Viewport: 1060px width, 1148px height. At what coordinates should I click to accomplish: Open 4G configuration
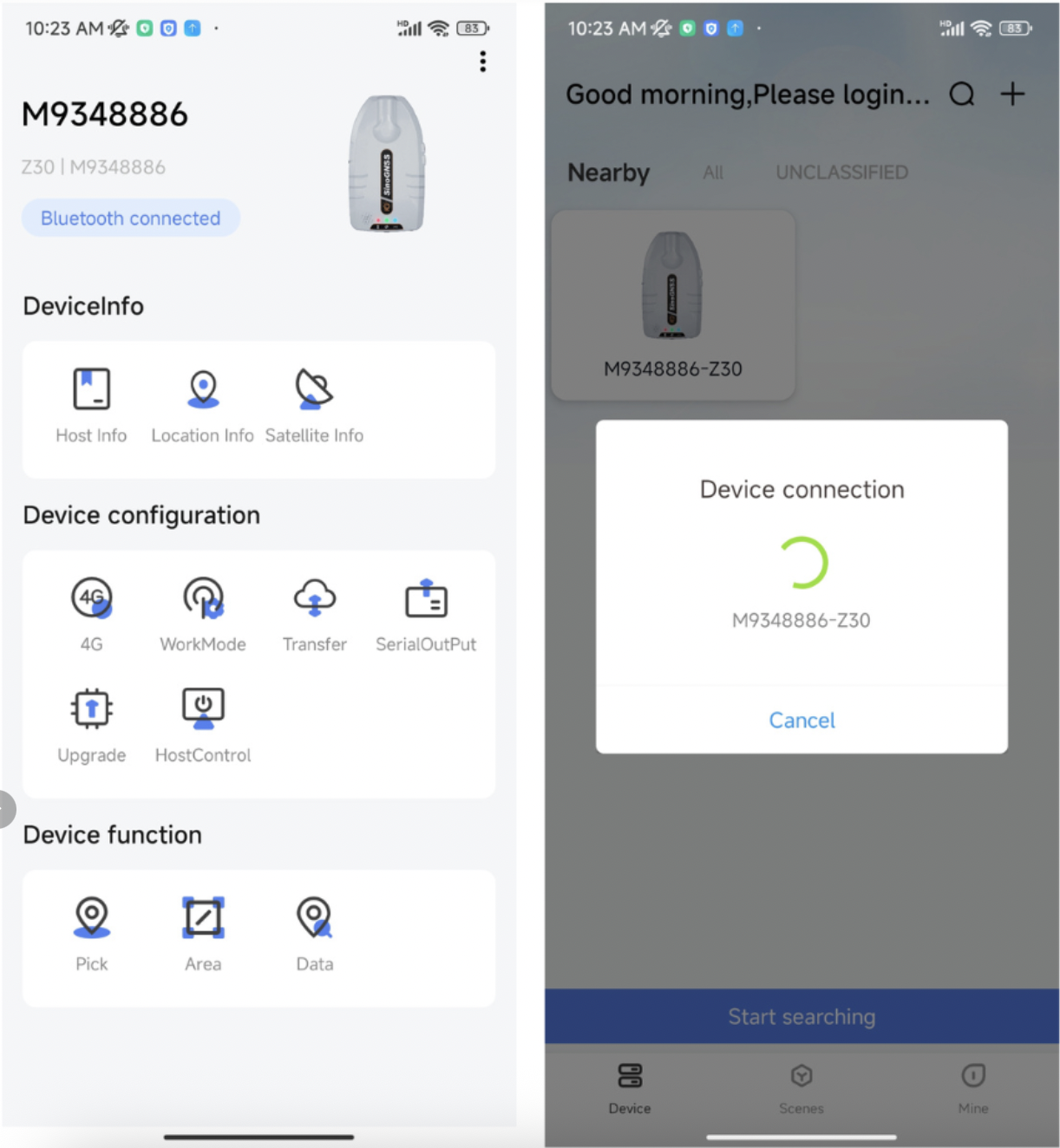pos(91,613)
